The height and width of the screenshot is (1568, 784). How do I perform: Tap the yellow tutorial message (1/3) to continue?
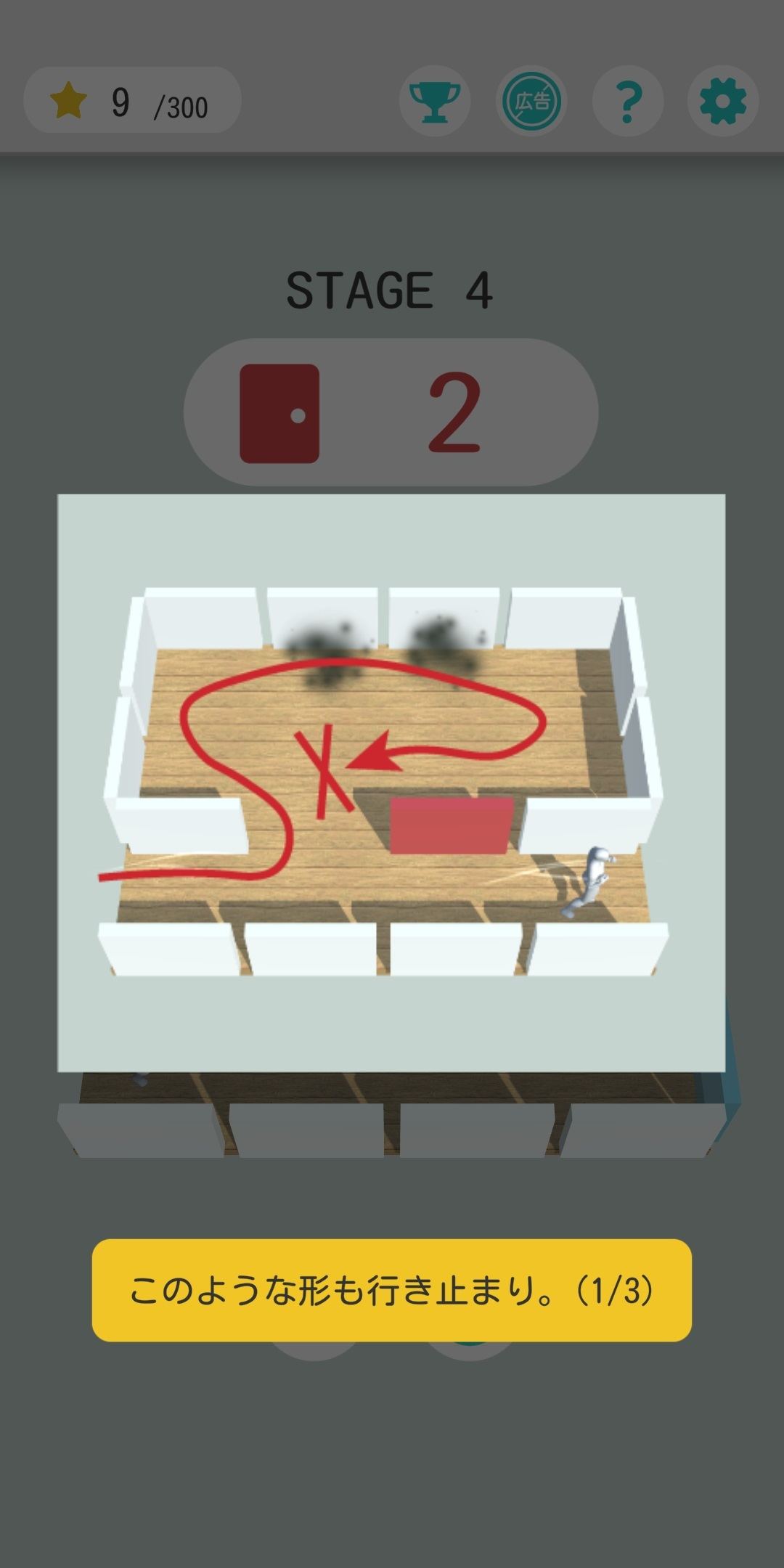(391, 1290)
